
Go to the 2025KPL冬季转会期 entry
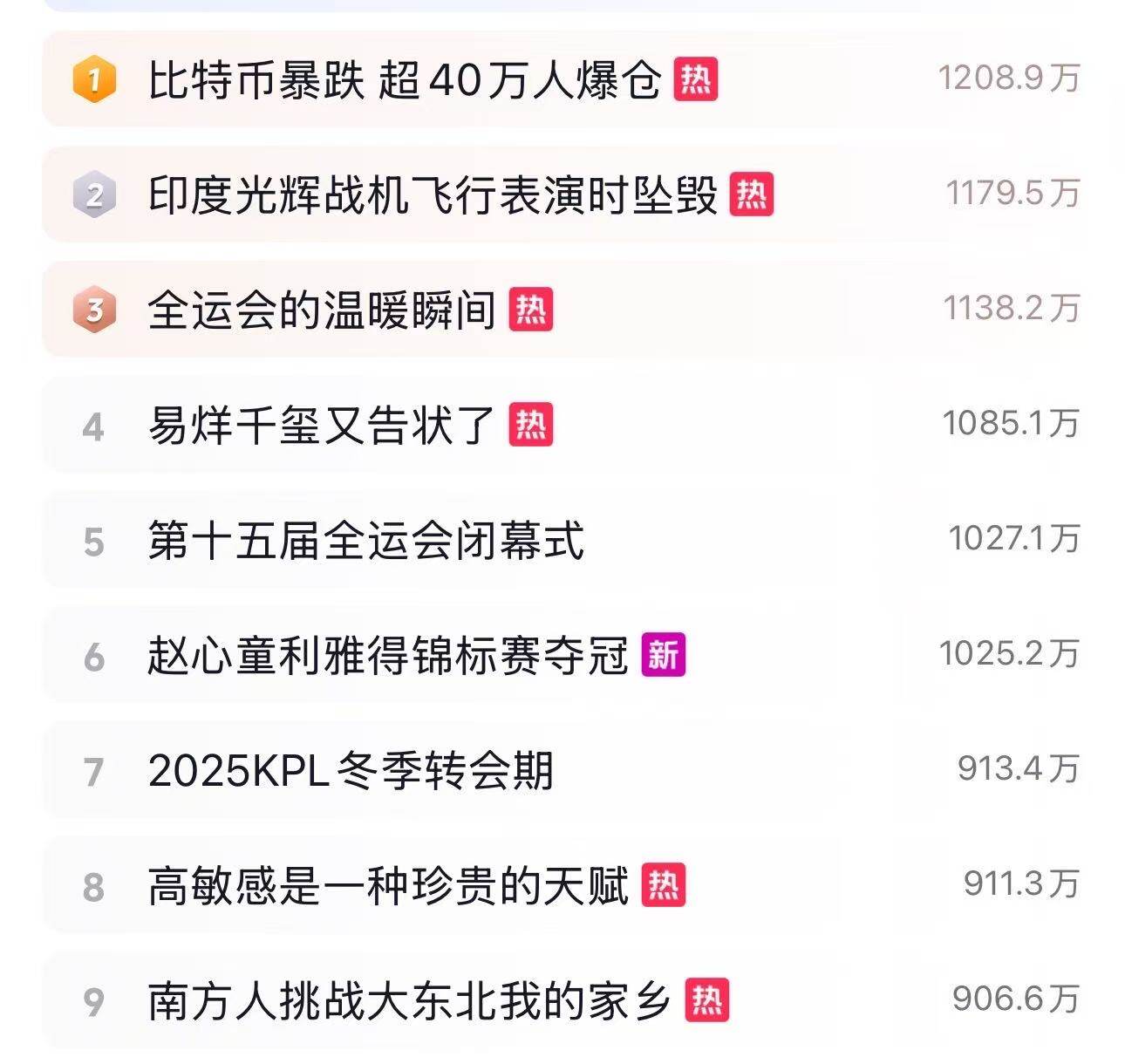click(351, 771)
